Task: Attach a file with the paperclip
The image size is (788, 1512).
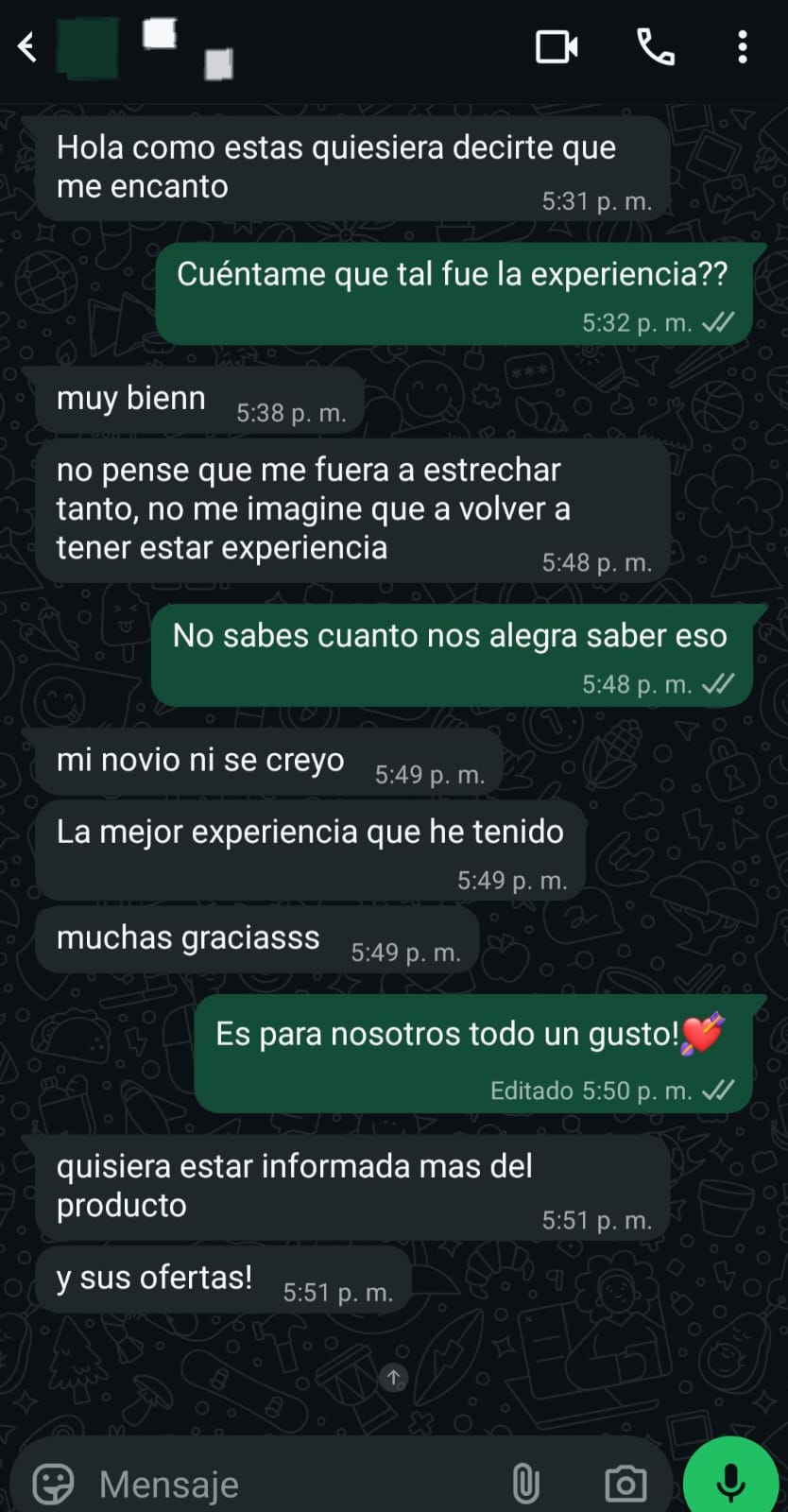Action: tap(525, 1484)
